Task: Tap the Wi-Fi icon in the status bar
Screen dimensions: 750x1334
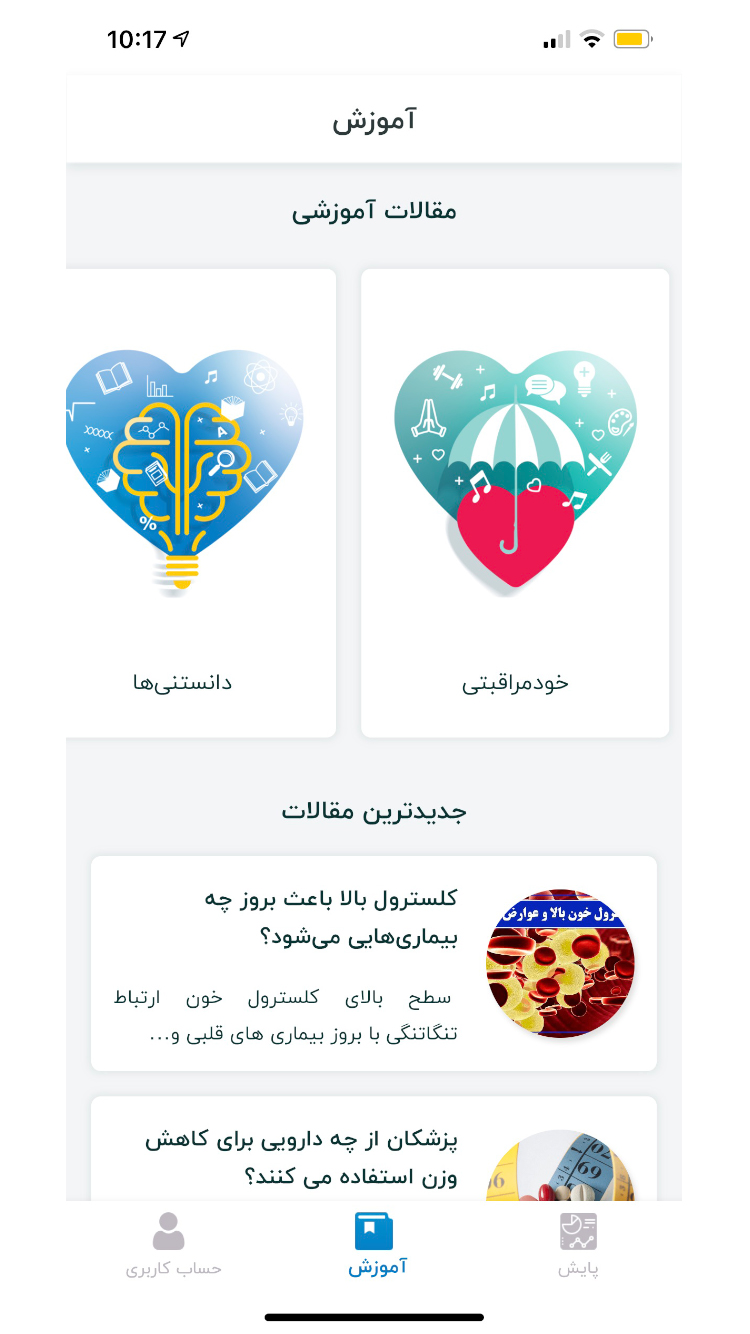Action: pyautogui.click(x=592, y=38)
